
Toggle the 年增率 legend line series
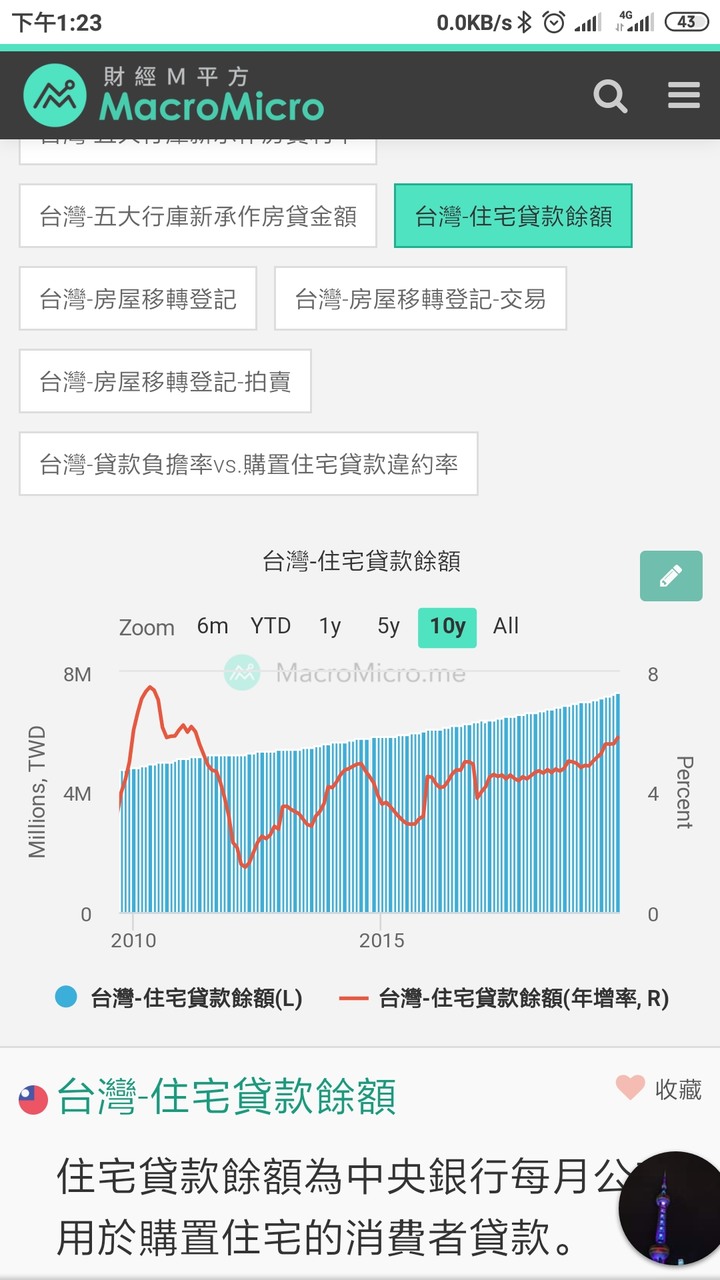pos(505,998)
